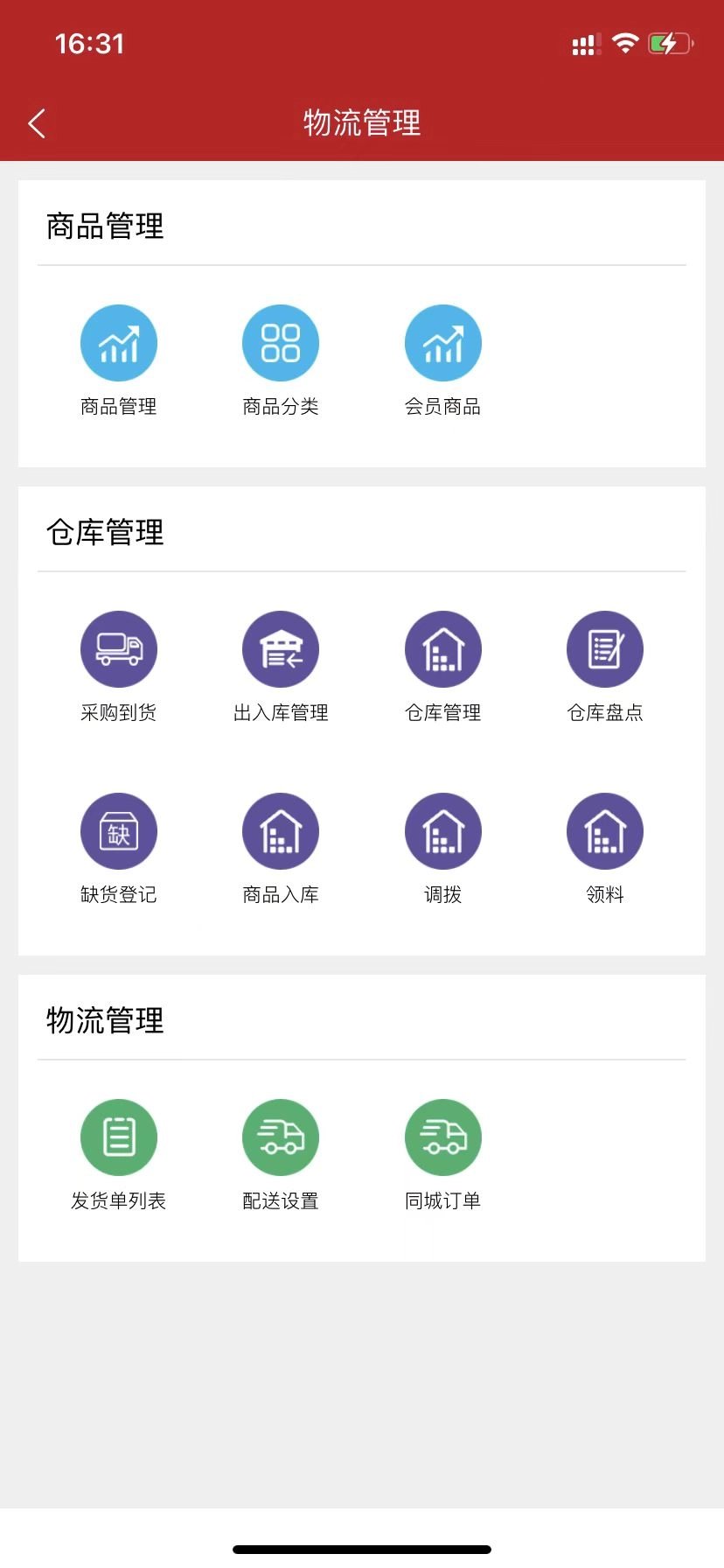Tap the 发货单列表 delivery list icon

pos(119,1137)
